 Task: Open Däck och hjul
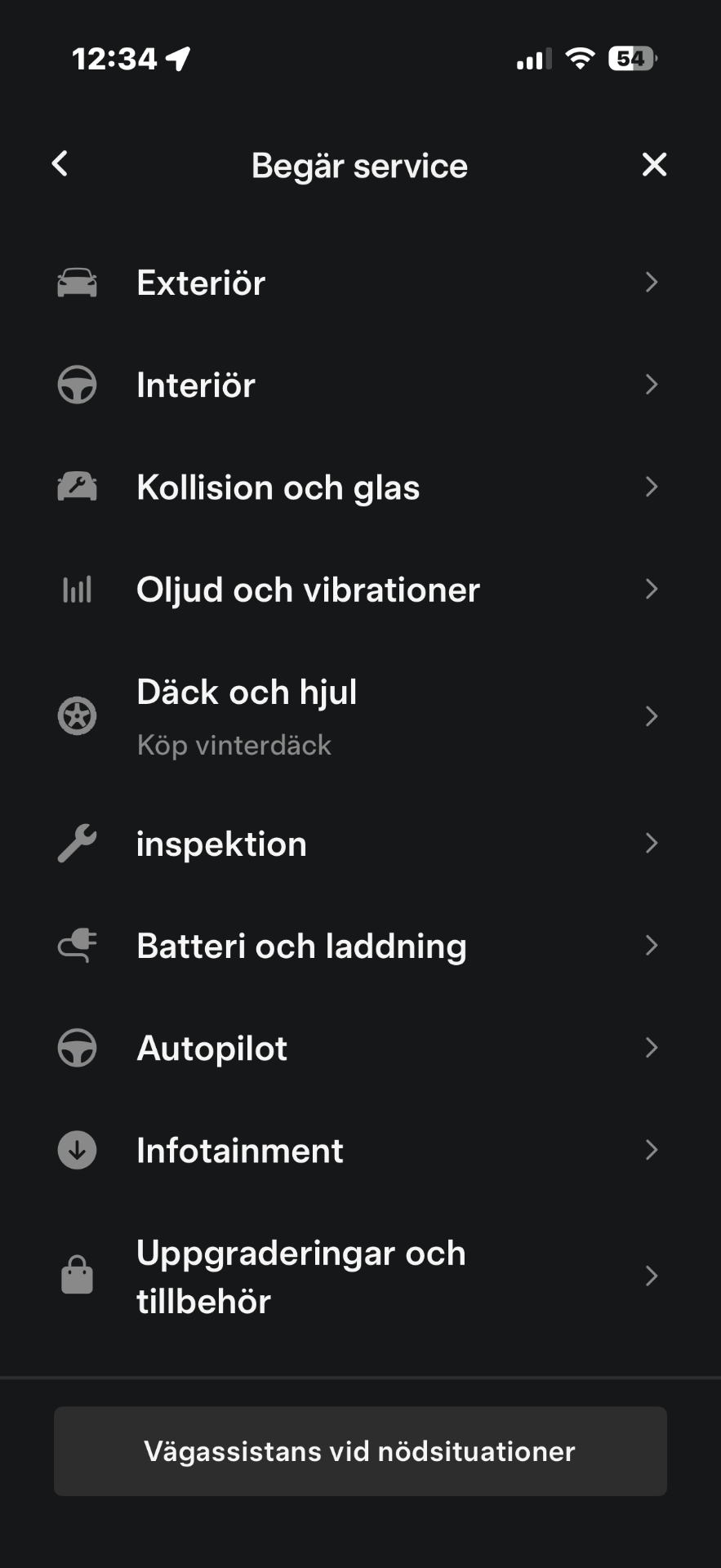pyautogui.click(x=359, y=716)
